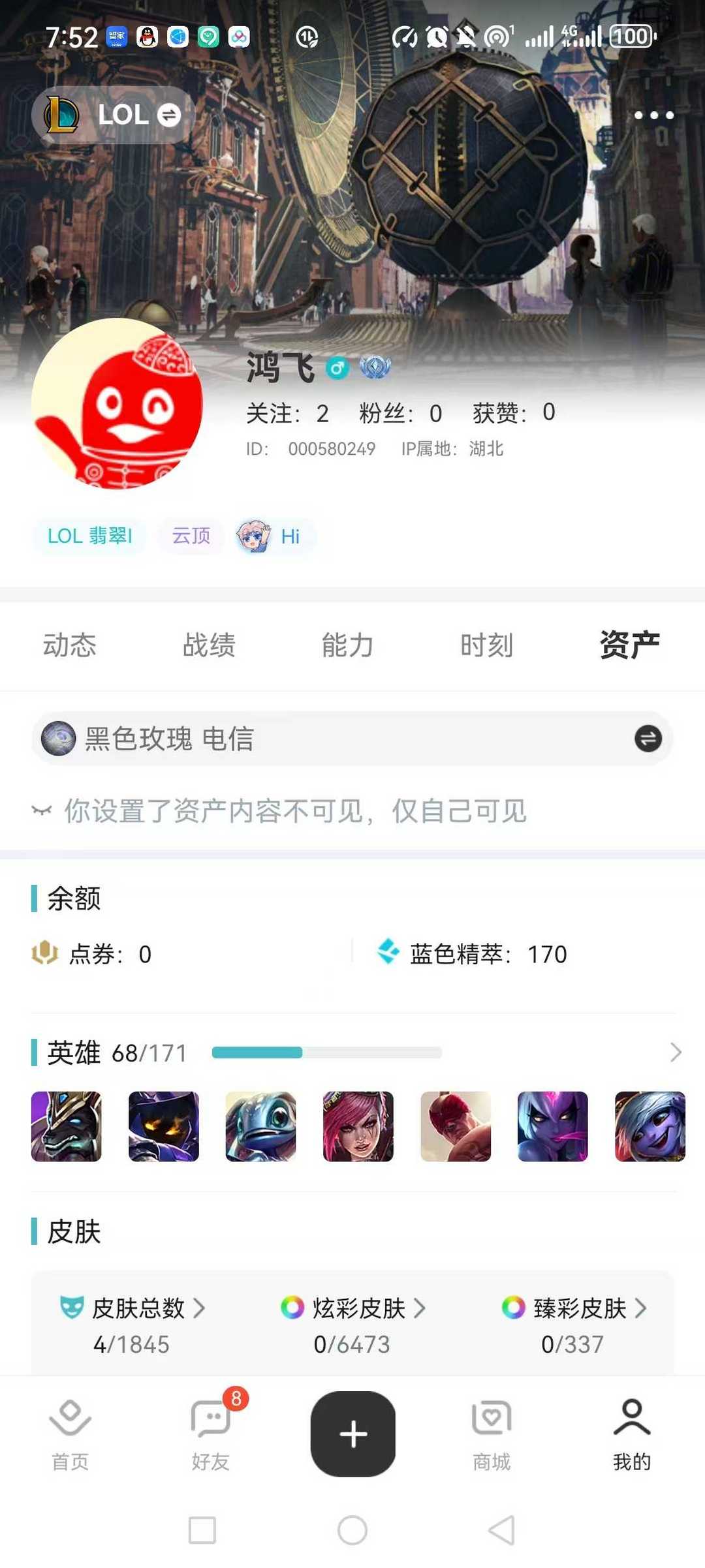Tap the system back button

point(501,1530)
